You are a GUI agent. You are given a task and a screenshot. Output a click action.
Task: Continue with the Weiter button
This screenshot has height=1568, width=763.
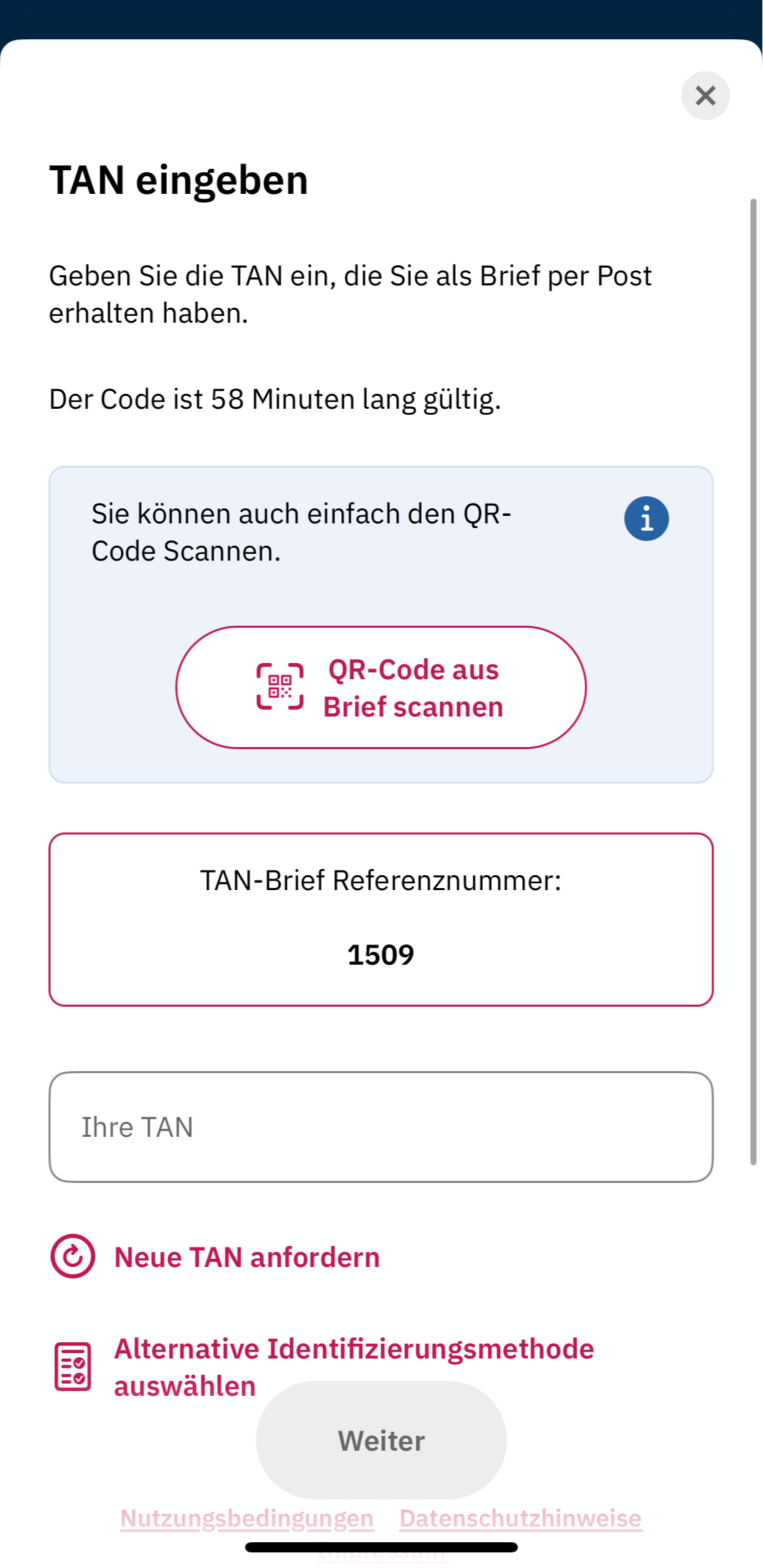[380, 1441]
